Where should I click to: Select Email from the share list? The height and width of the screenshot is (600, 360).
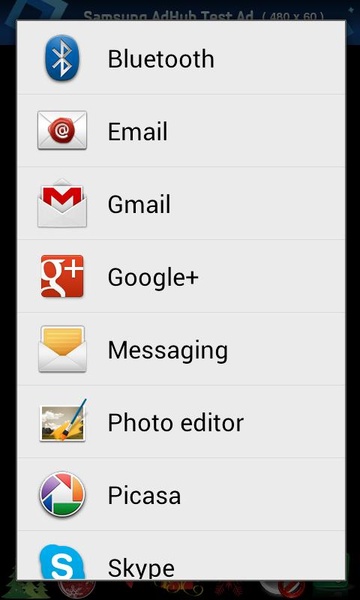[x=181, y=130]
